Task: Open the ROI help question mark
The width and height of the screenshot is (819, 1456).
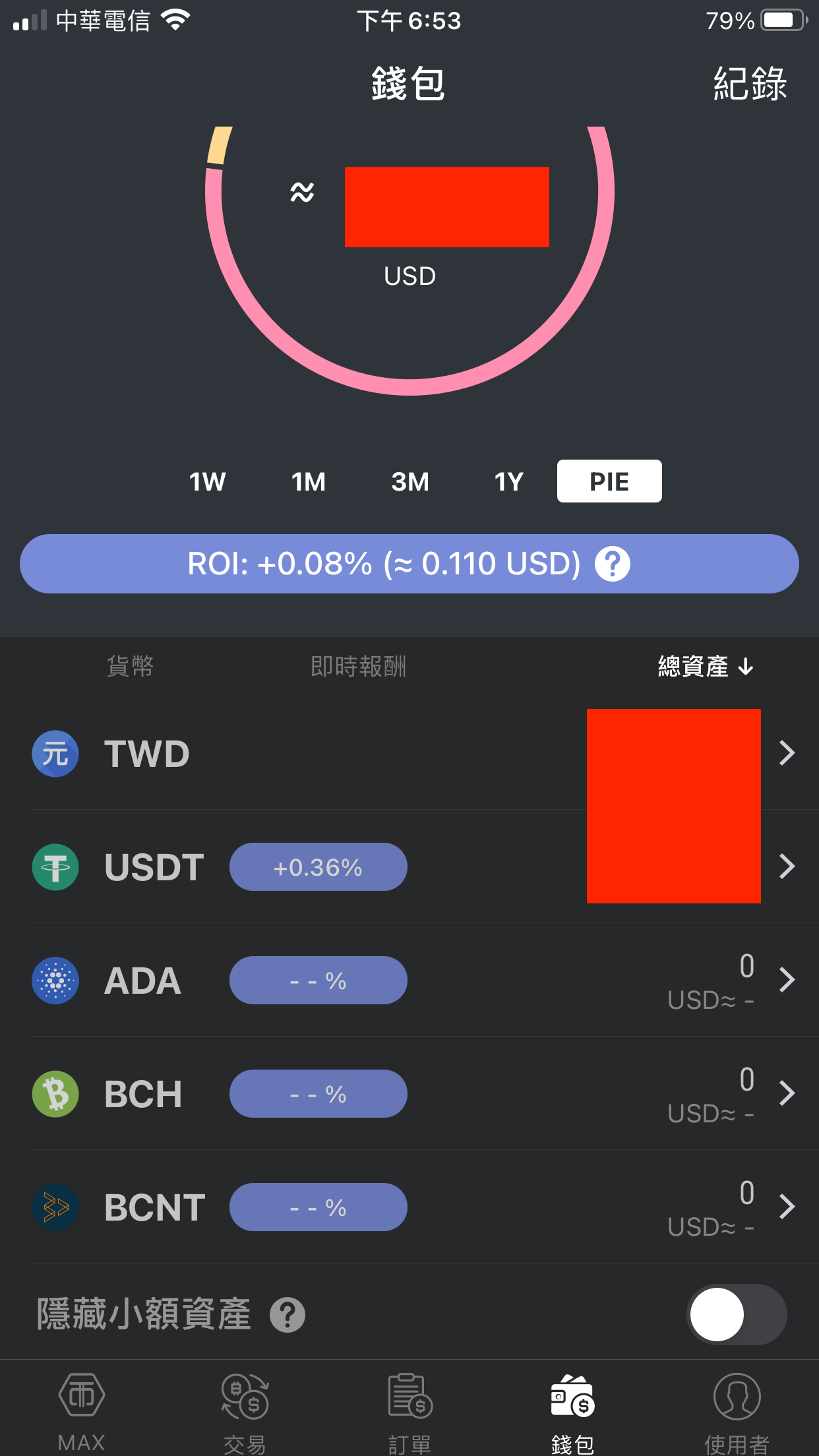Action: [x=613, y=564]
